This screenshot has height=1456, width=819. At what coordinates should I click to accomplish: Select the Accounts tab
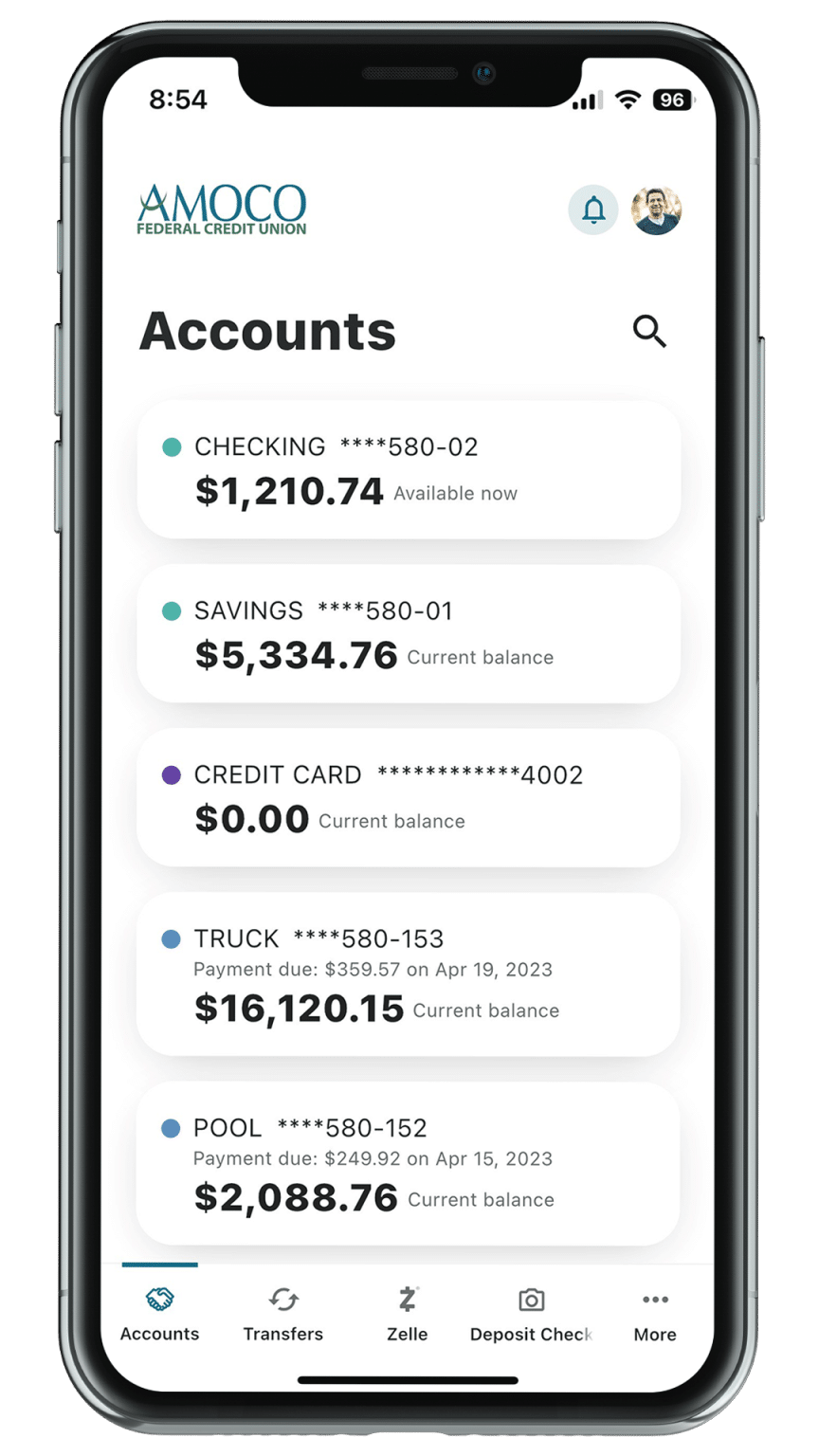pos(159,1314)
